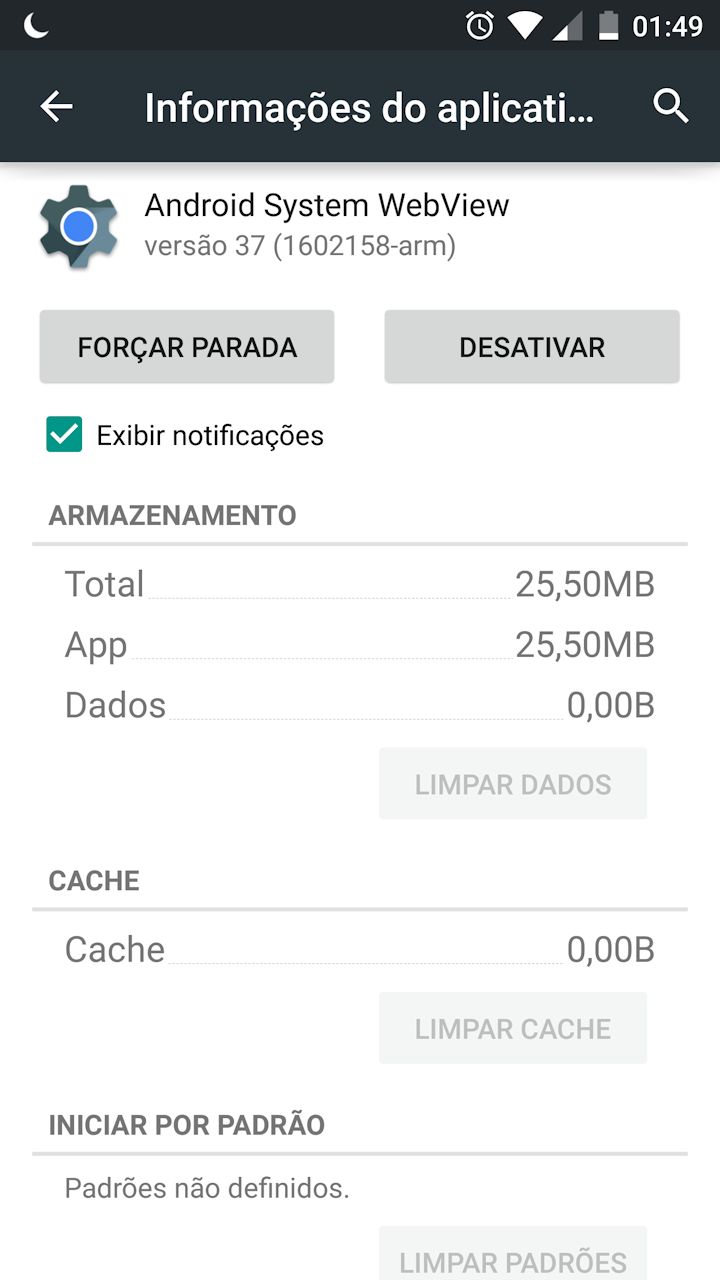Select the DESATIVAR button
Image resolution: width=720 pixels, height=1280 pixels.
[532, 347]
